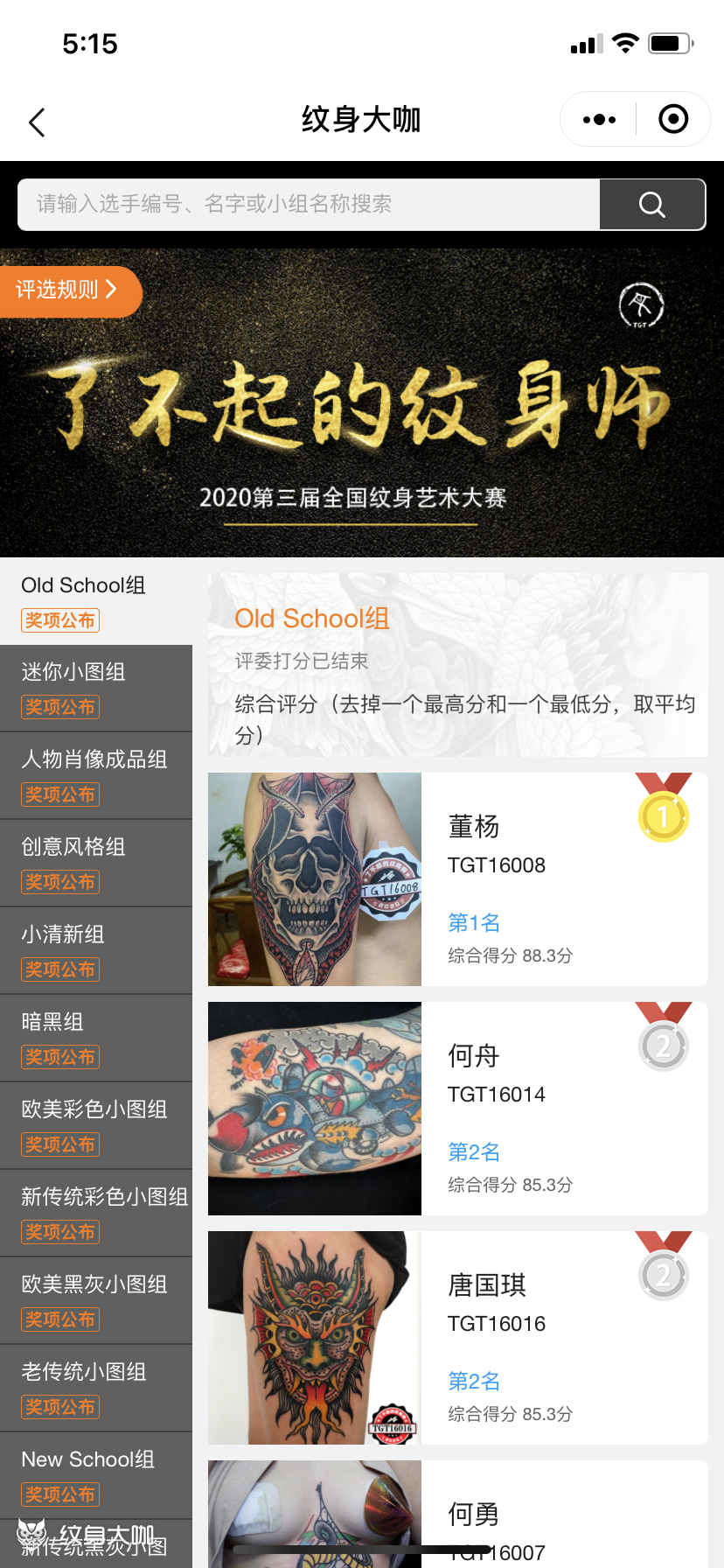Switch to 老传统小图组 category

click(x=96, y=1388)
